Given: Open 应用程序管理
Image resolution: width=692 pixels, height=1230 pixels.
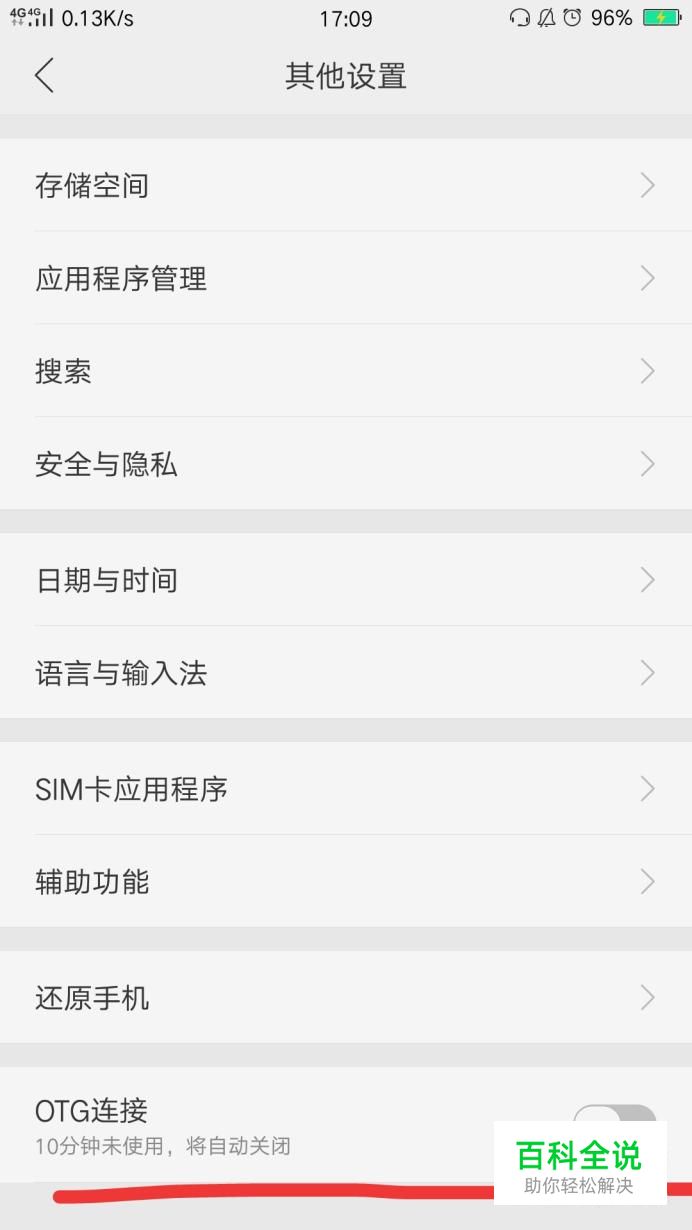Looking at the screenshot, I should click(x=346, y=278).
